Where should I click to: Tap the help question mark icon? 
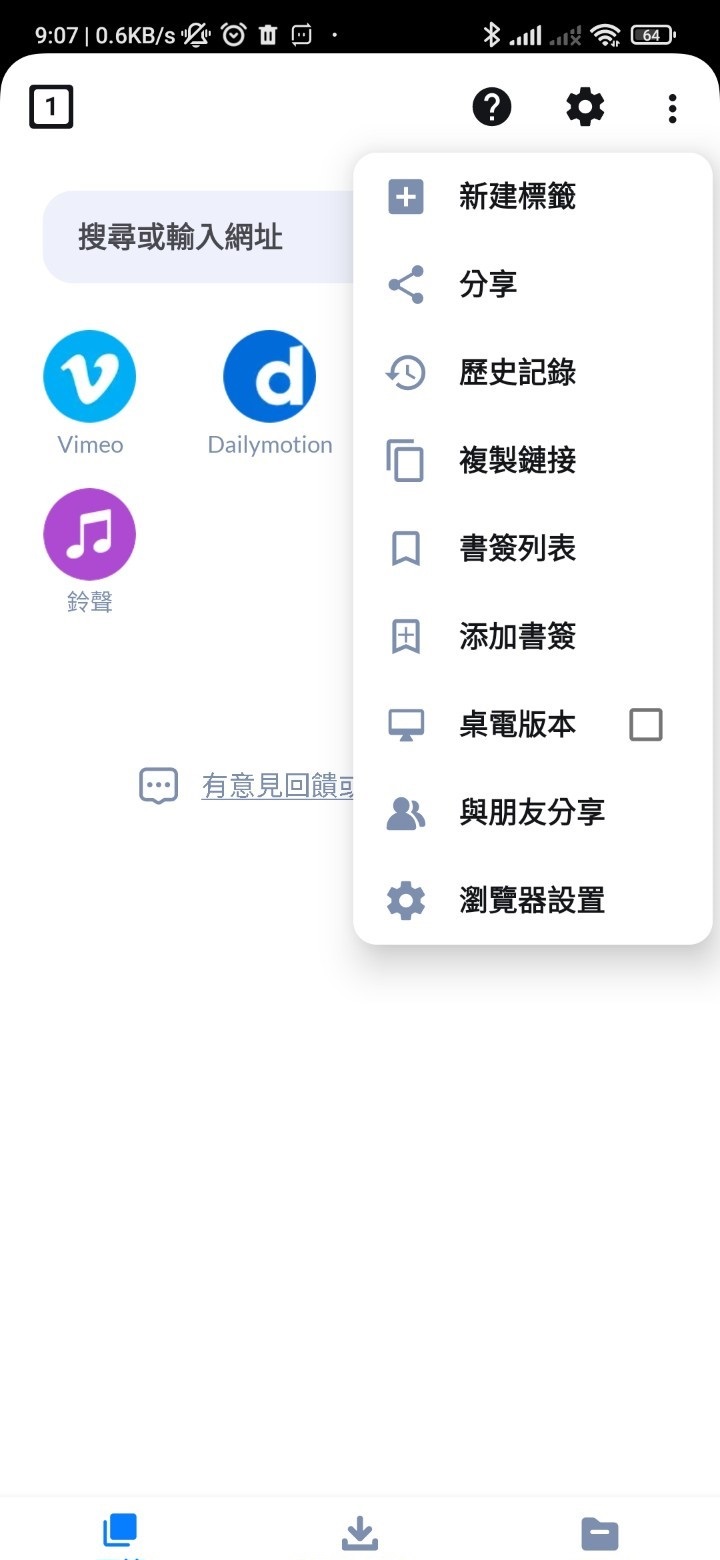492,106
